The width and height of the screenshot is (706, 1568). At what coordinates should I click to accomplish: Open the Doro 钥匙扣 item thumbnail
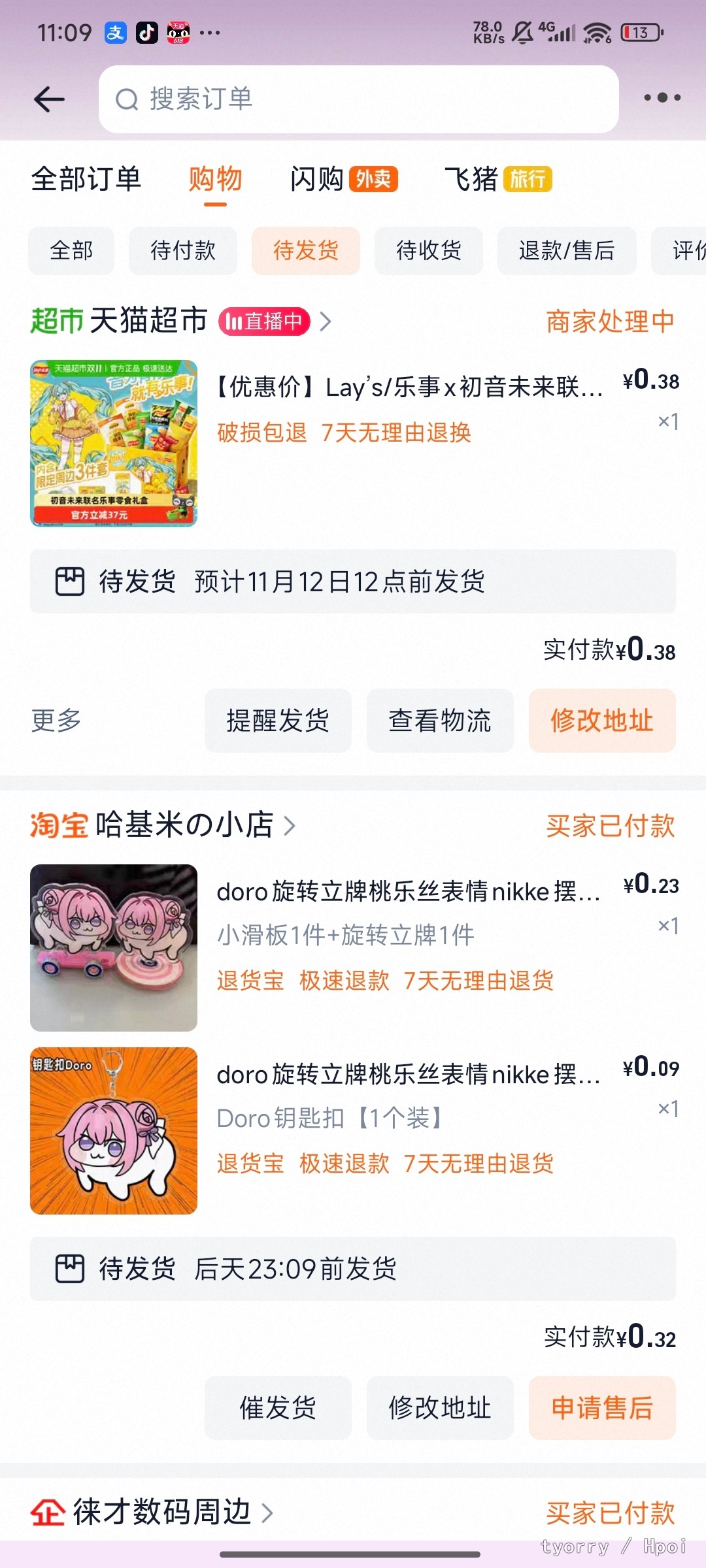pos(114,1131)
